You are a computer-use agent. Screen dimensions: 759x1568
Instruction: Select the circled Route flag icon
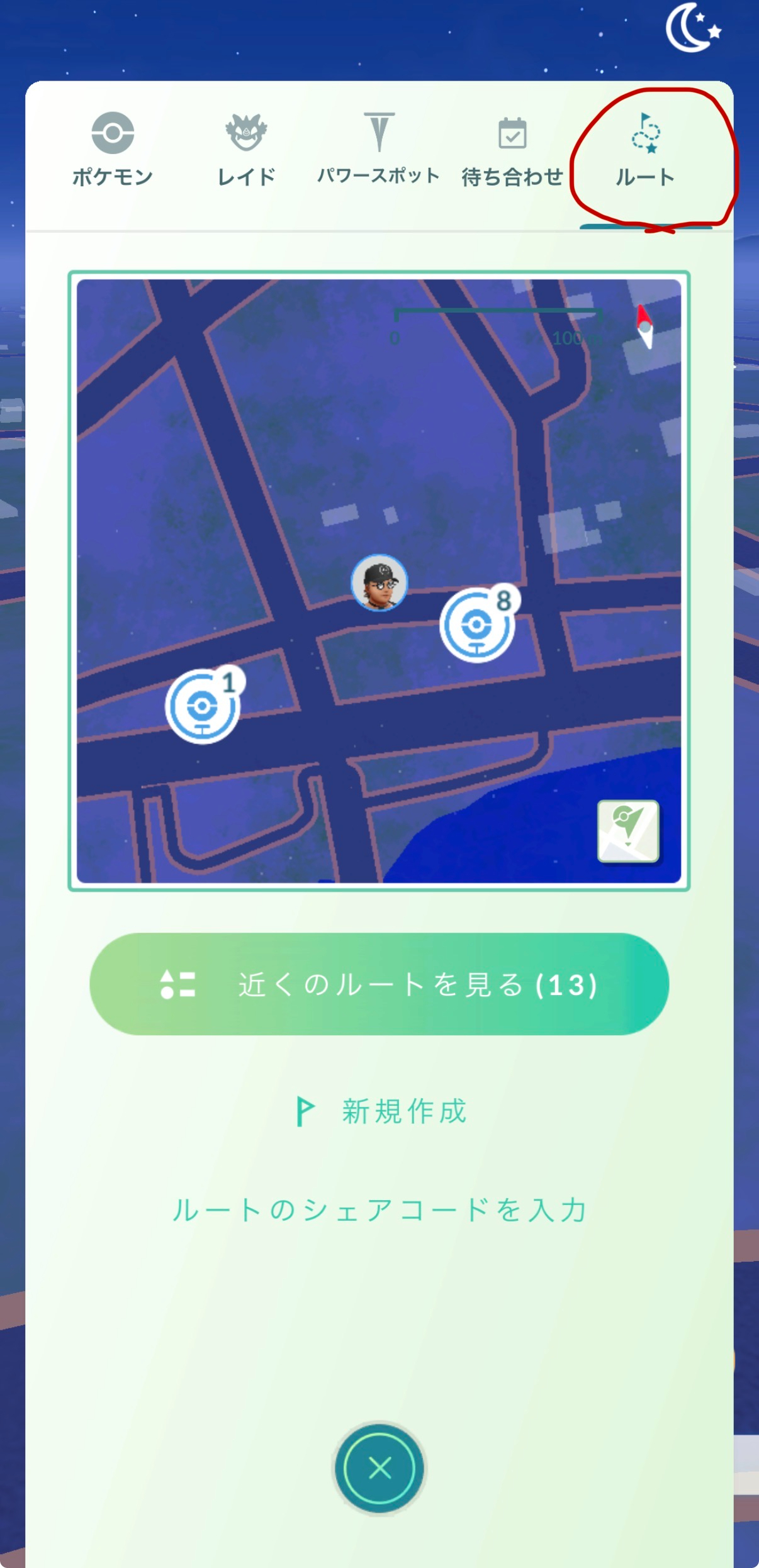(644, 132)
